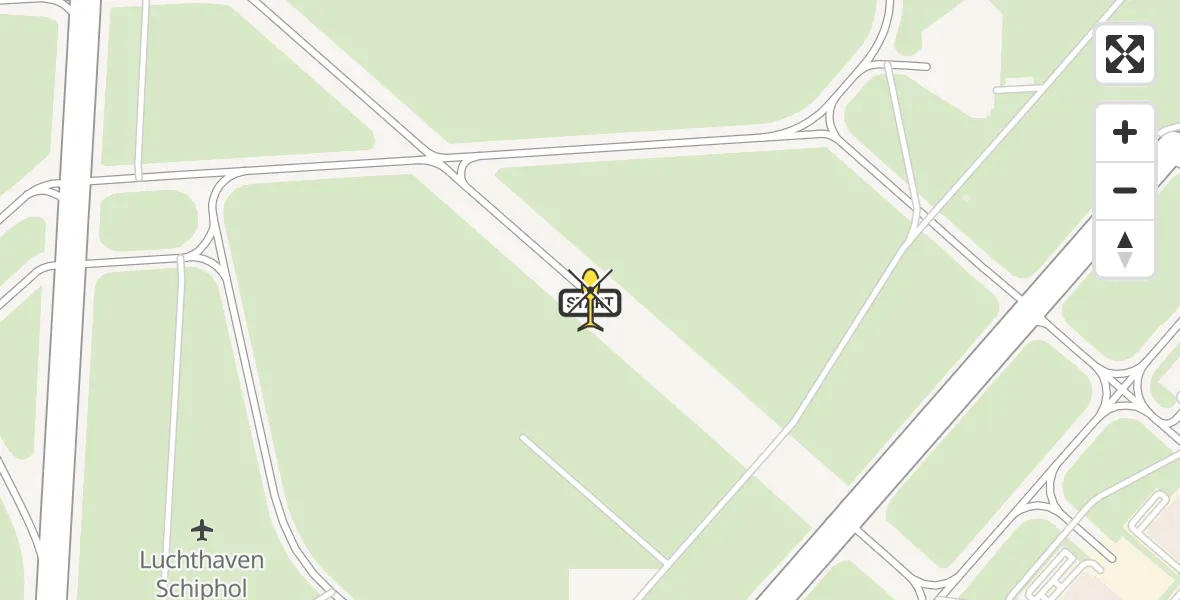
Task: Tap the helicopter start marker
Action: [590, 300]
